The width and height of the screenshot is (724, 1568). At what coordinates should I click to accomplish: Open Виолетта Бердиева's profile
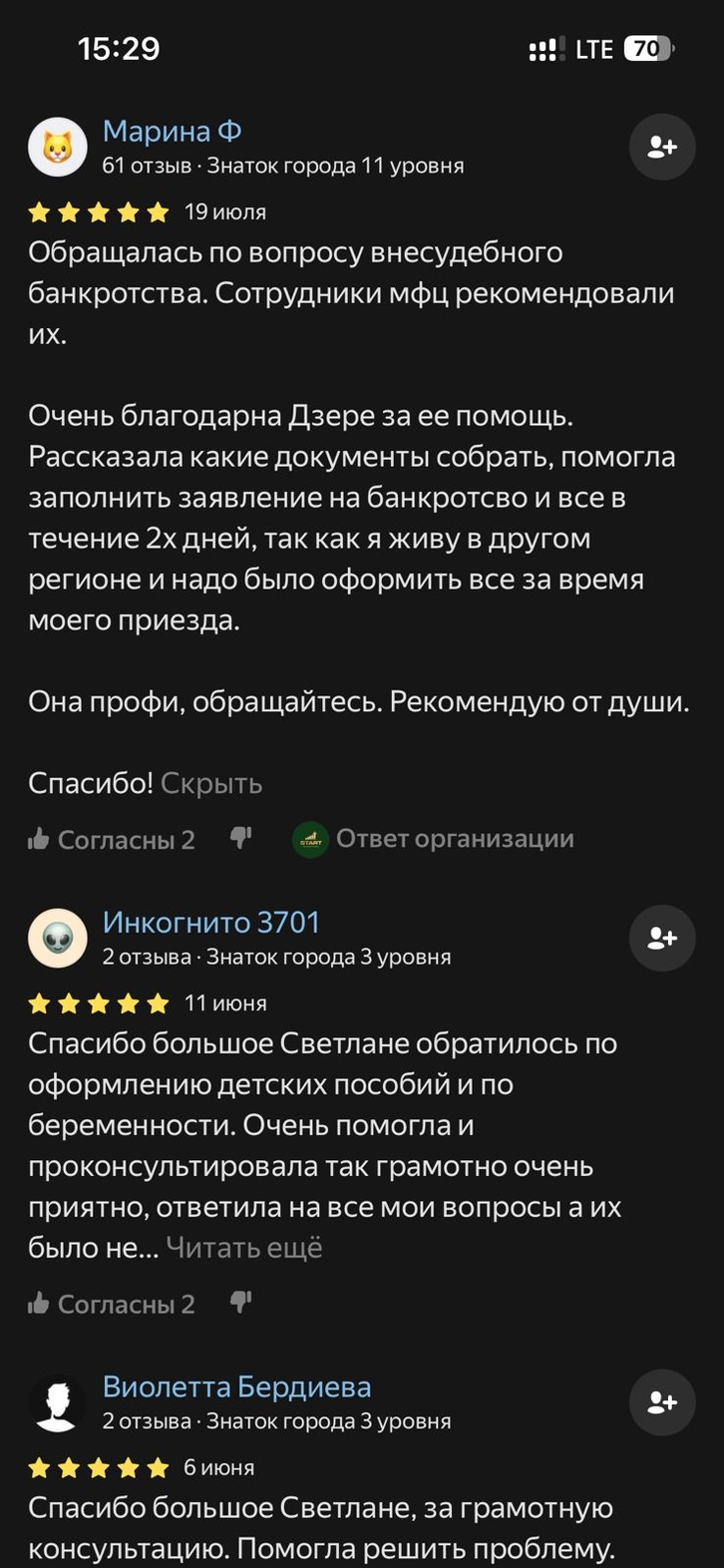pos(236,1386)
